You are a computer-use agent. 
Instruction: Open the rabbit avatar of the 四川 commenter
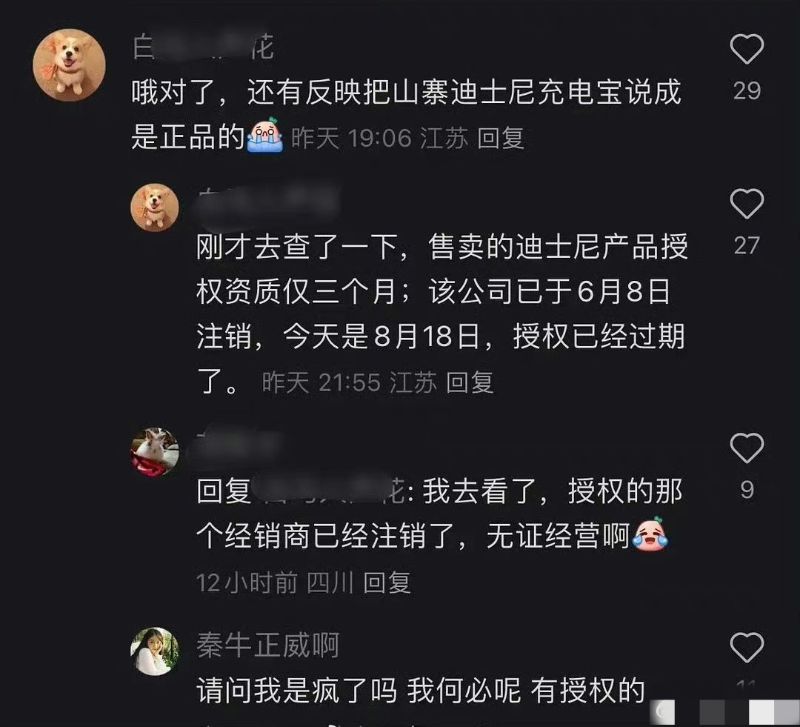[155, 451]
